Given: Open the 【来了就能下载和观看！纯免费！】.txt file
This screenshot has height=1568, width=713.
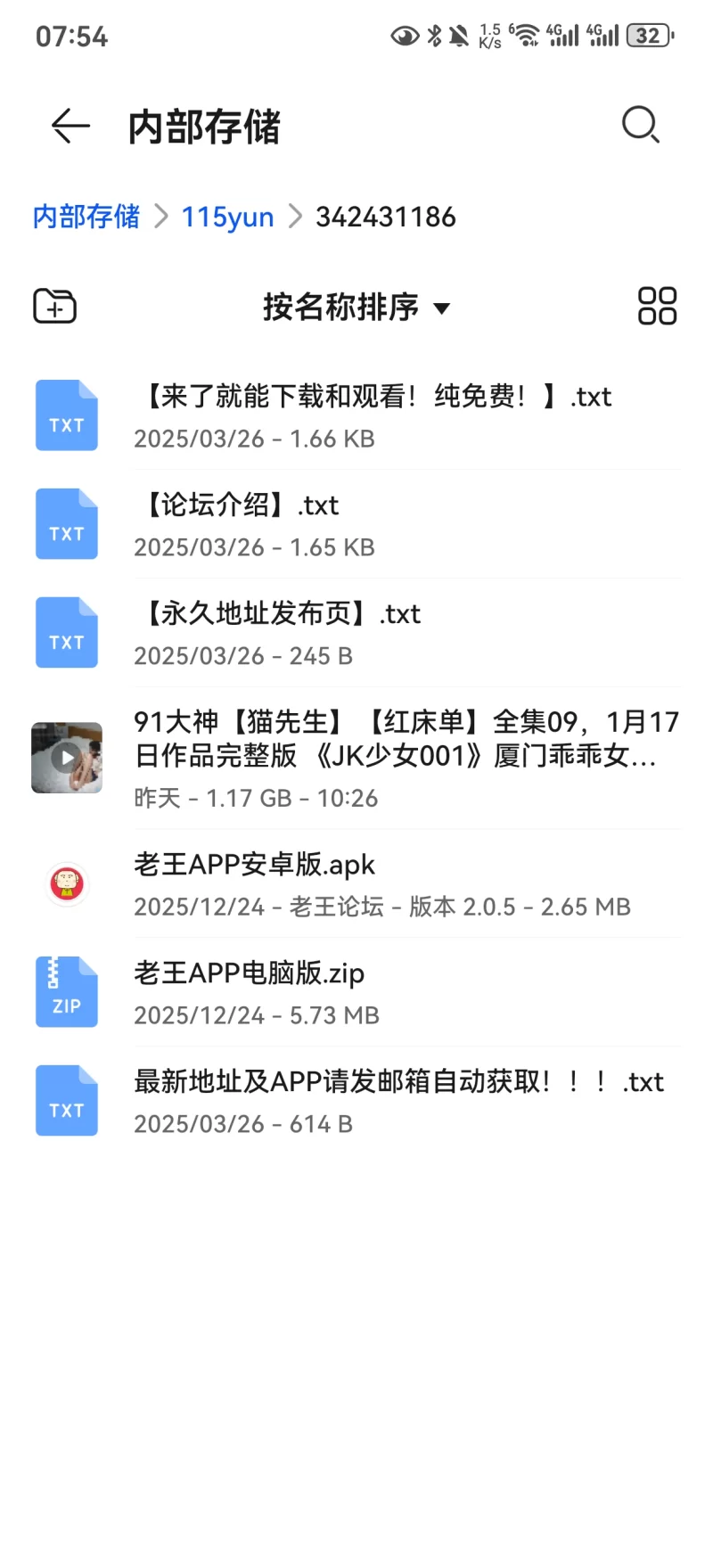Looking at the screenshot, I should click(374, 415).
